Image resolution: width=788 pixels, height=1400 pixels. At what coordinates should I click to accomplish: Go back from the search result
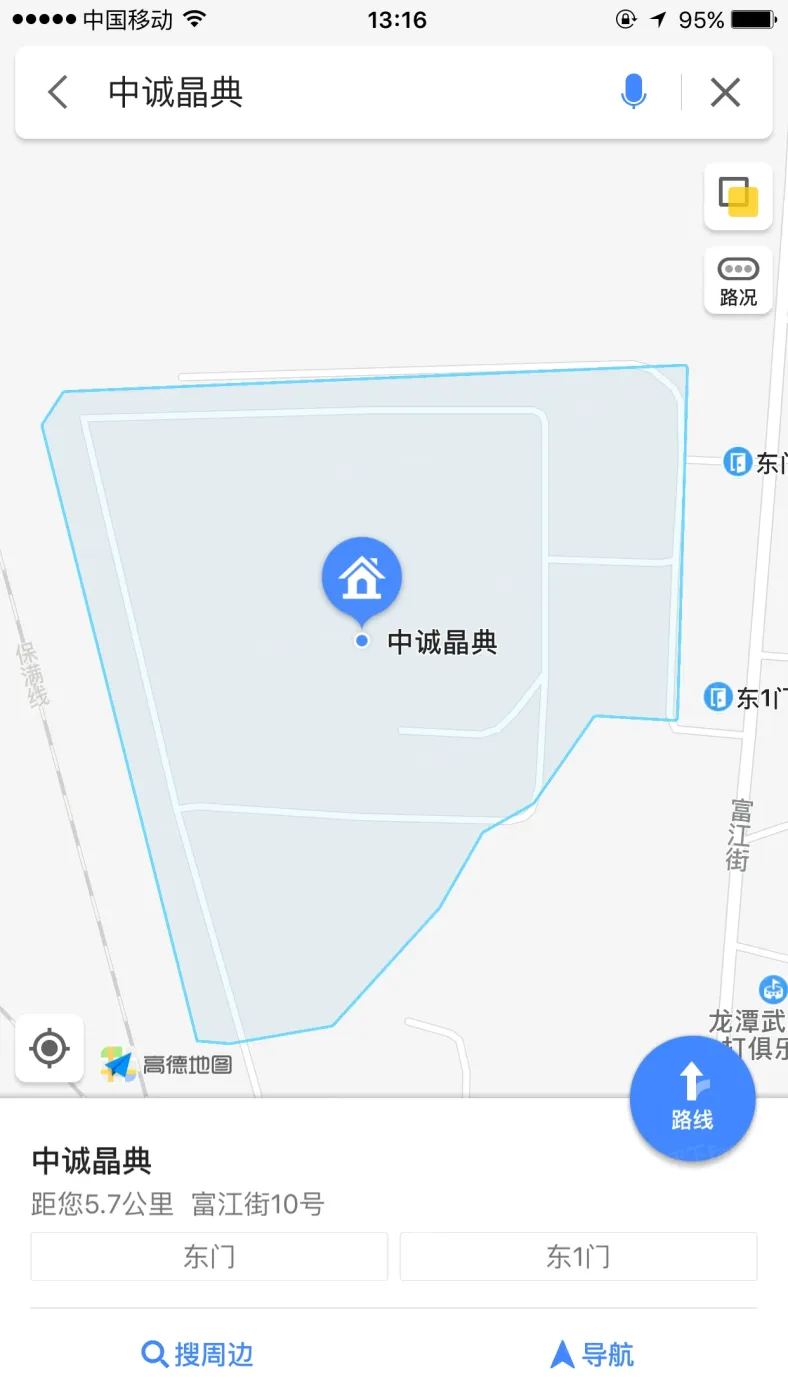[58, 93]
